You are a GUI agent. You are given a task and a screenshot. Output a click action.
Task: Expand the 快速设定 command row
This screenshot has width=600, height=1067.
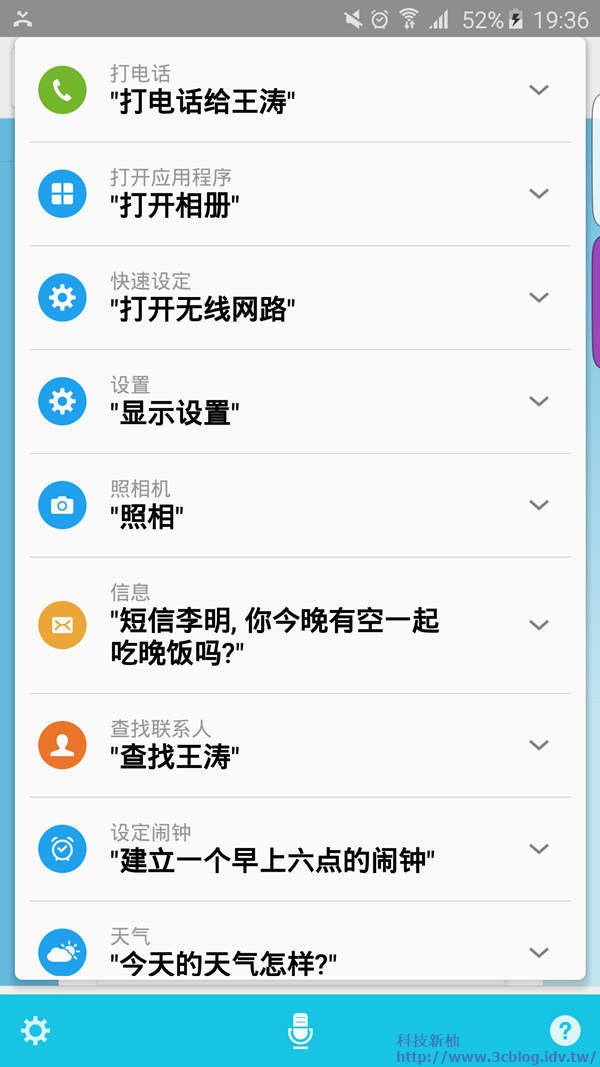(x=539, y=298)
